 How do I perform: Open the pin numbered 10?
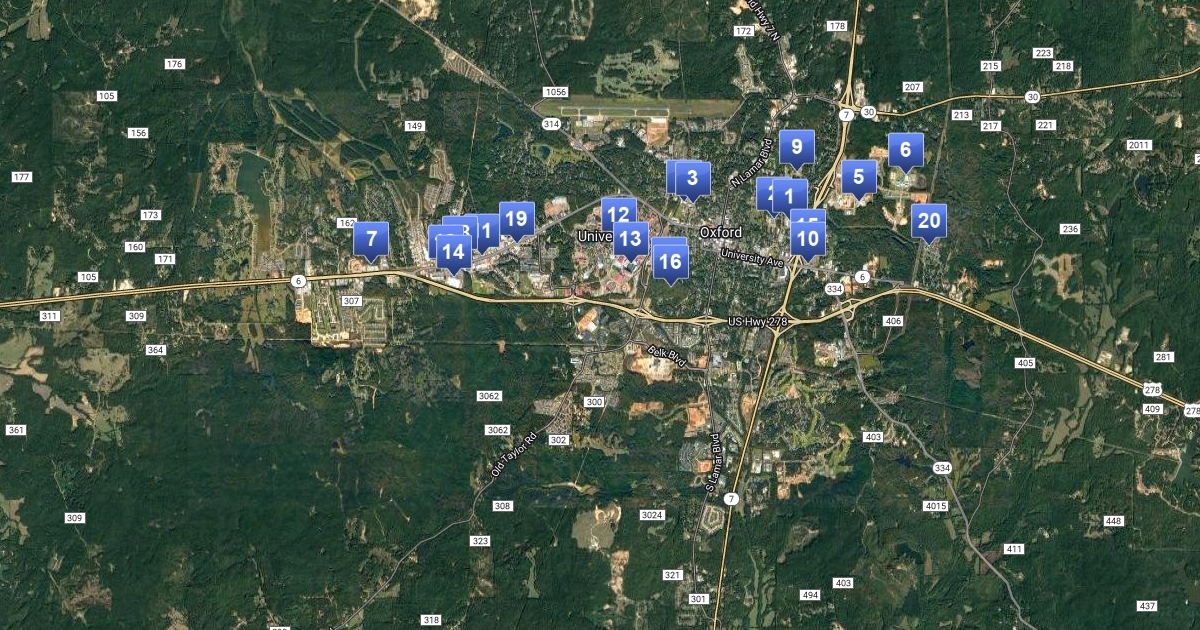808,239
